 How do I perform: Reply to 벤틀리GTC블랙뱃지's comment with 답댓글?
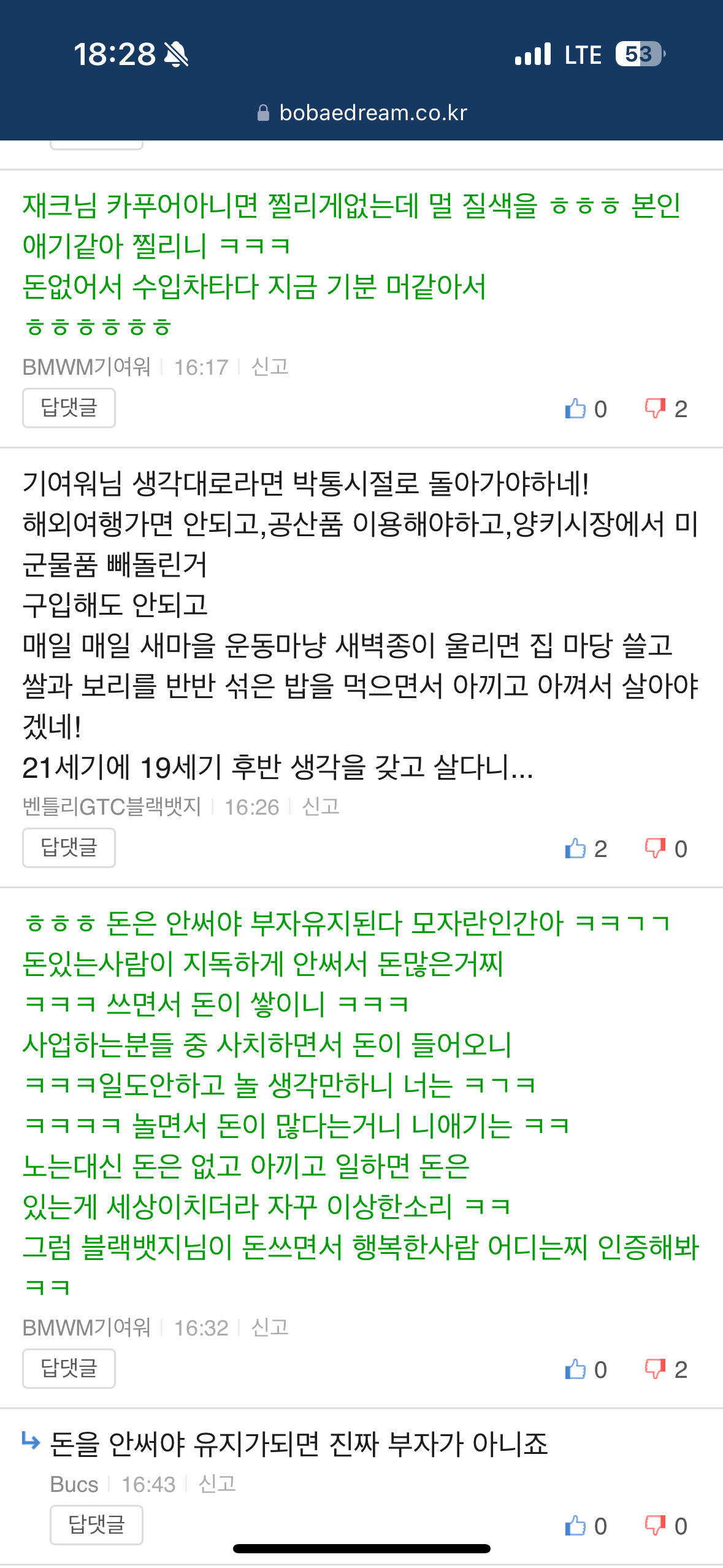point(69,848)
